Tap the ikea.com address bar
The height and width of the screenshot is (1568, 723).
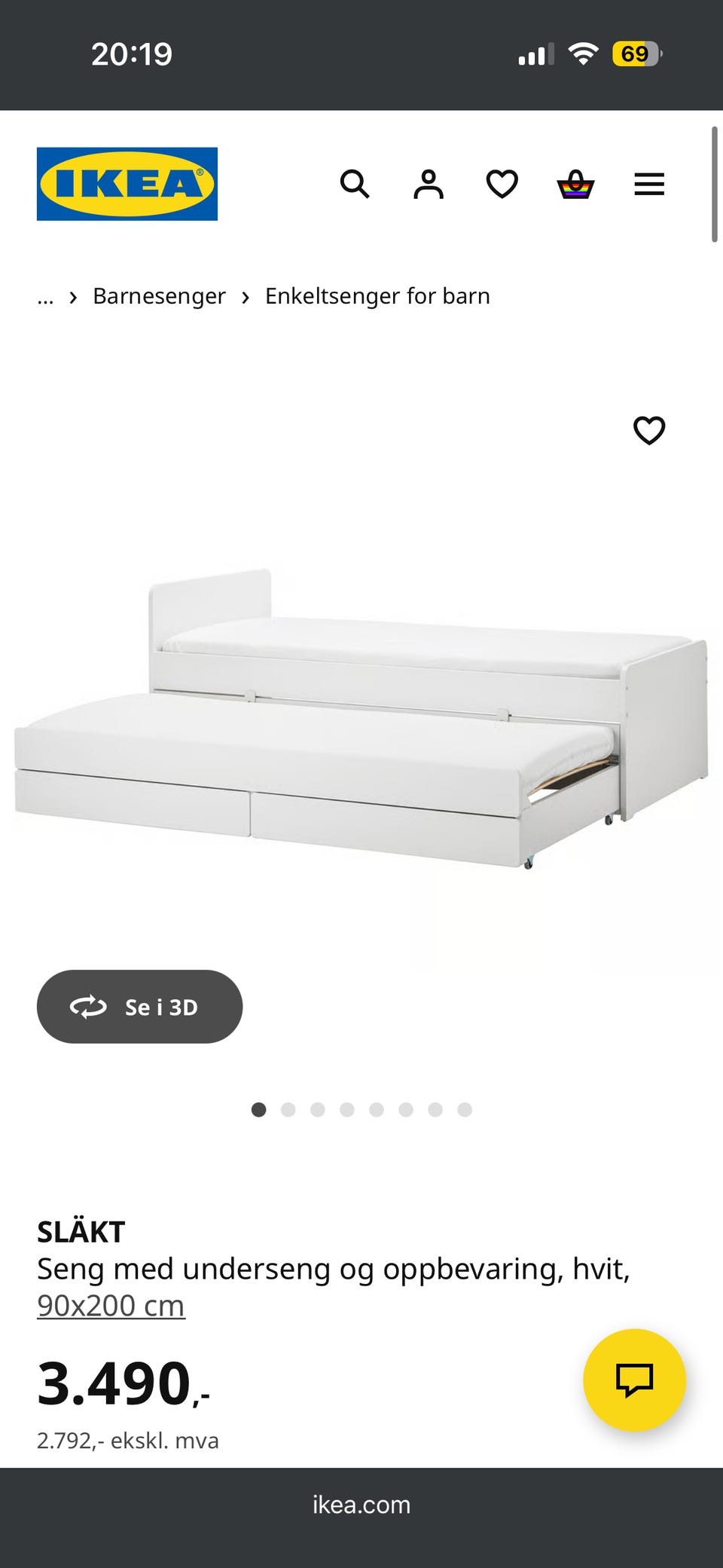pos(361,1505)
